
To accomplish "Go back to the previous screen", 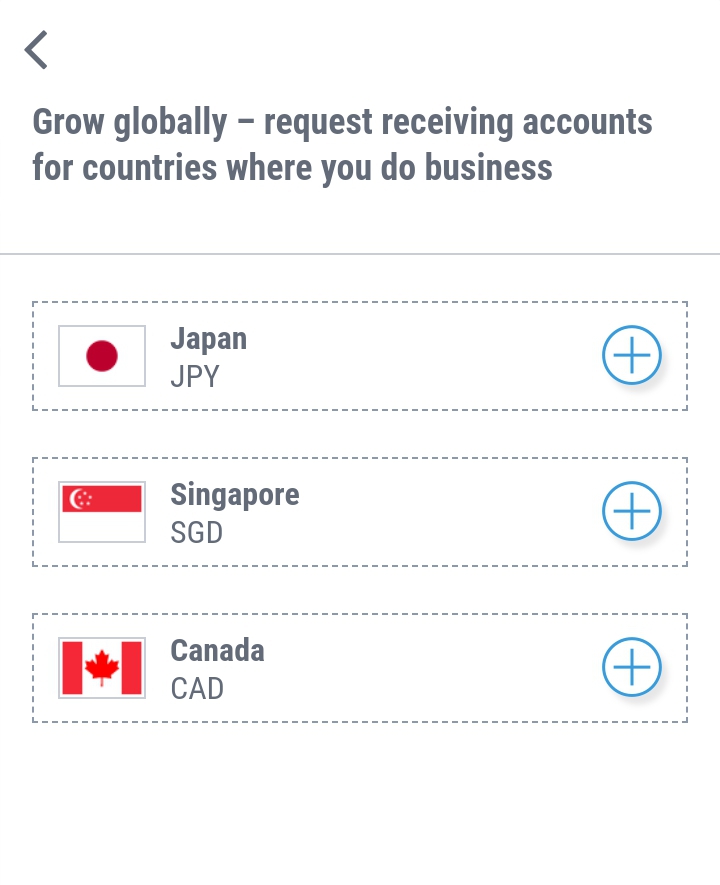I will point(37,50).
